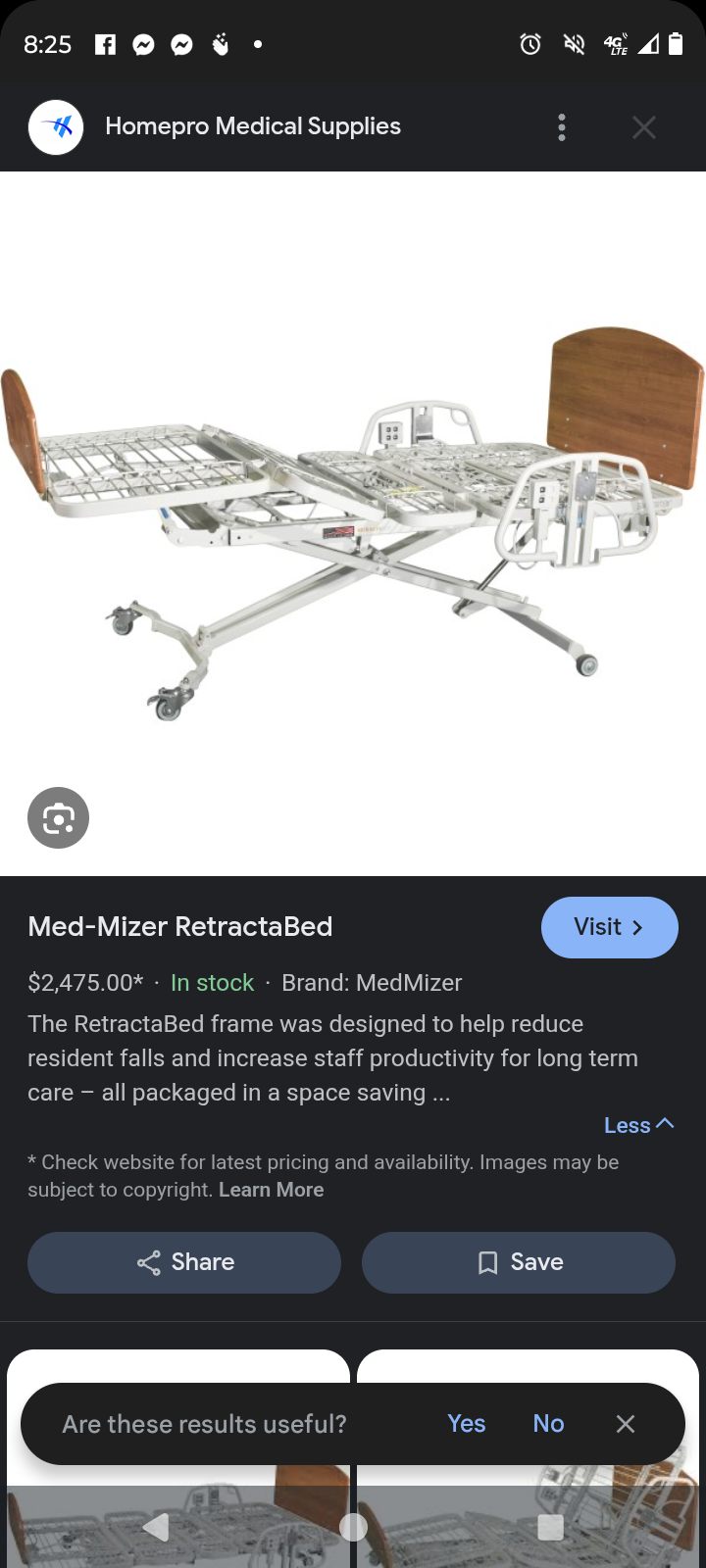
Task: Close the image viewer
Action: point(644,127)
